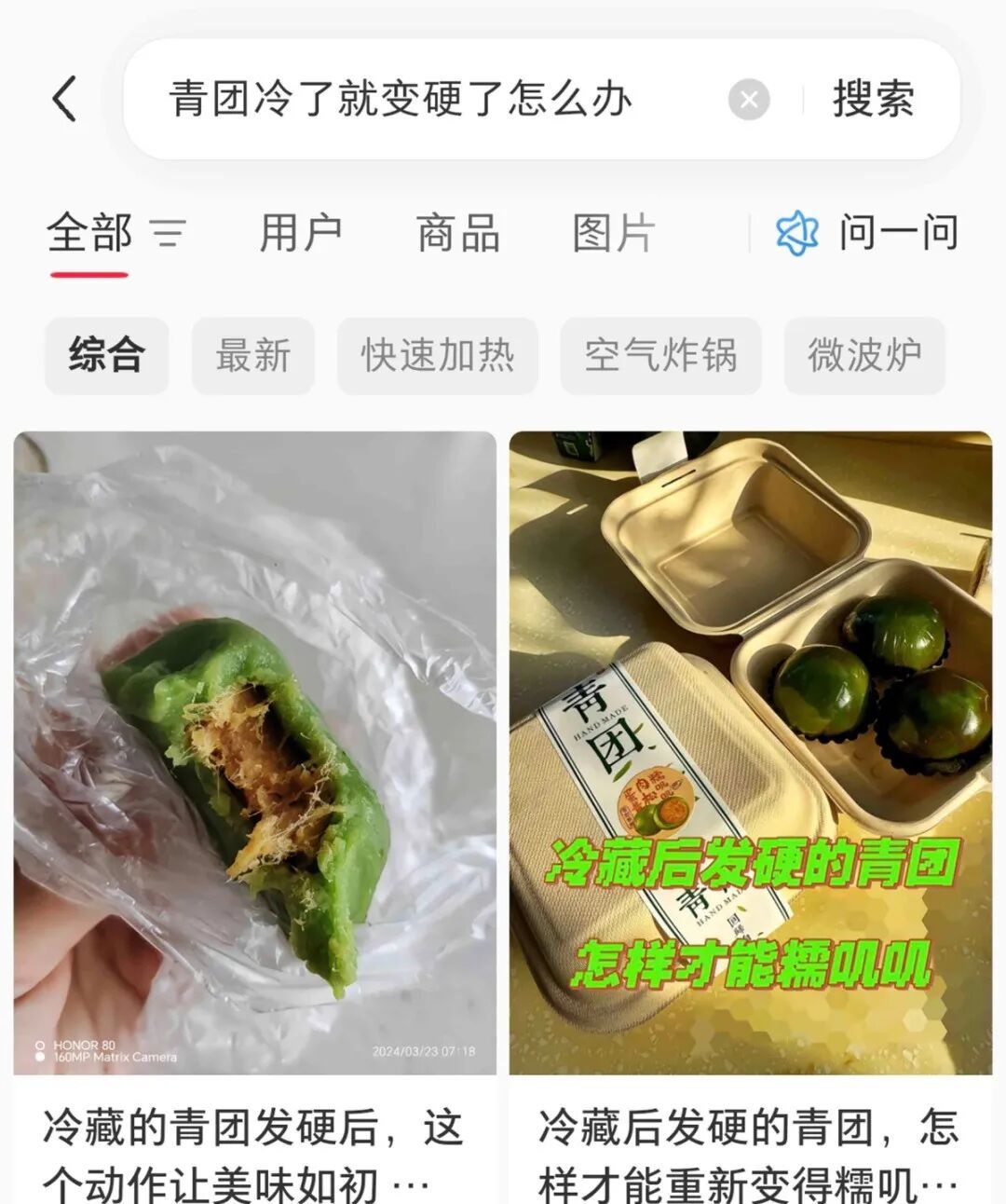1006x1204 pixels.
Task: Sort results by 最新
Action: [x=252, y=355]
